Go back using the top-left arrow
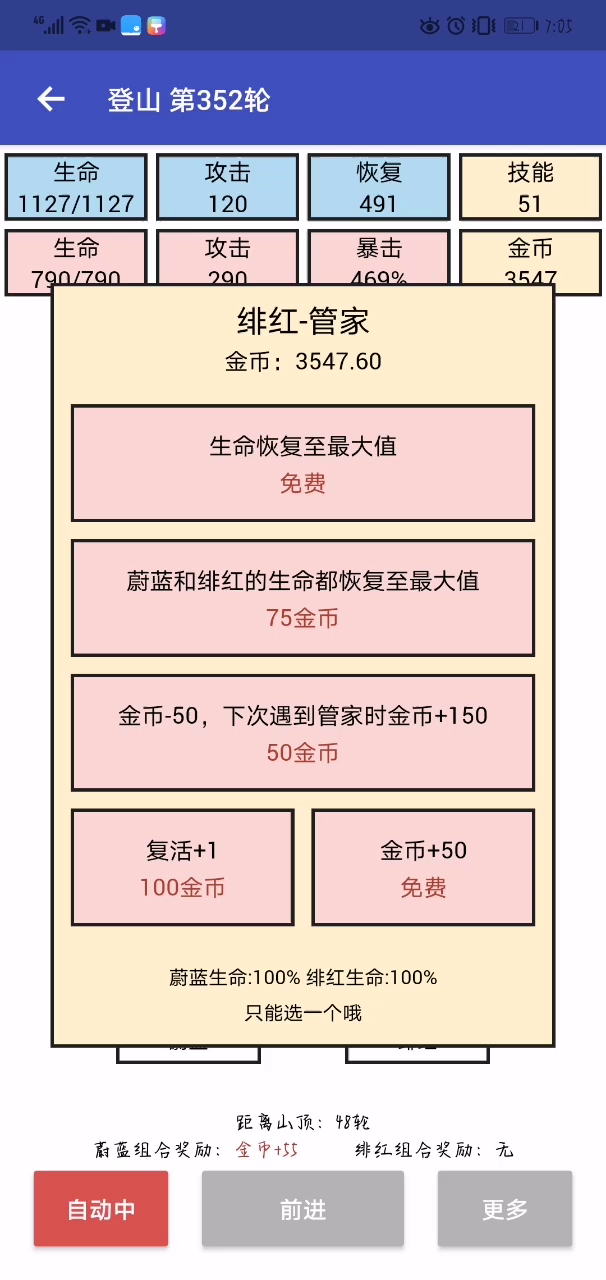Viewport: 606px width, 1280px height. pyautogui.click(x=51, y=99)
